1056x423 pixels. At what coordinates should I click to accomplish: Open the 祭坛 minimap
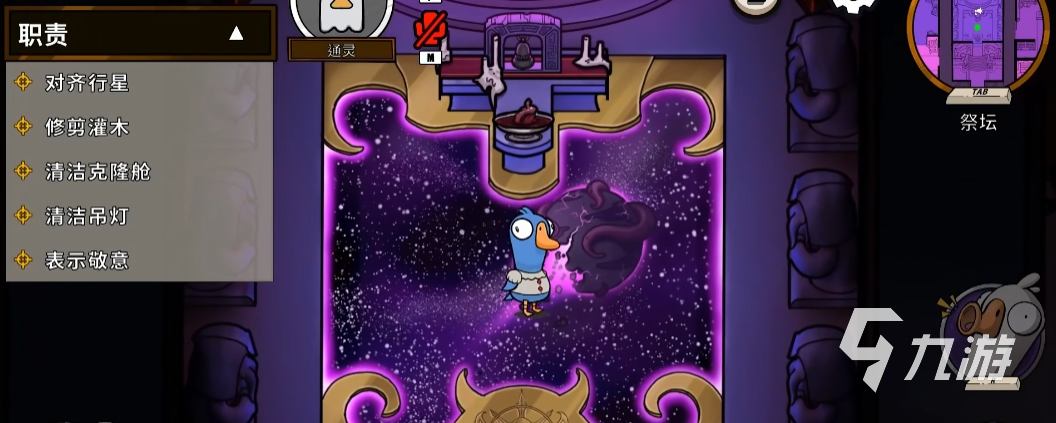point(976,45)
